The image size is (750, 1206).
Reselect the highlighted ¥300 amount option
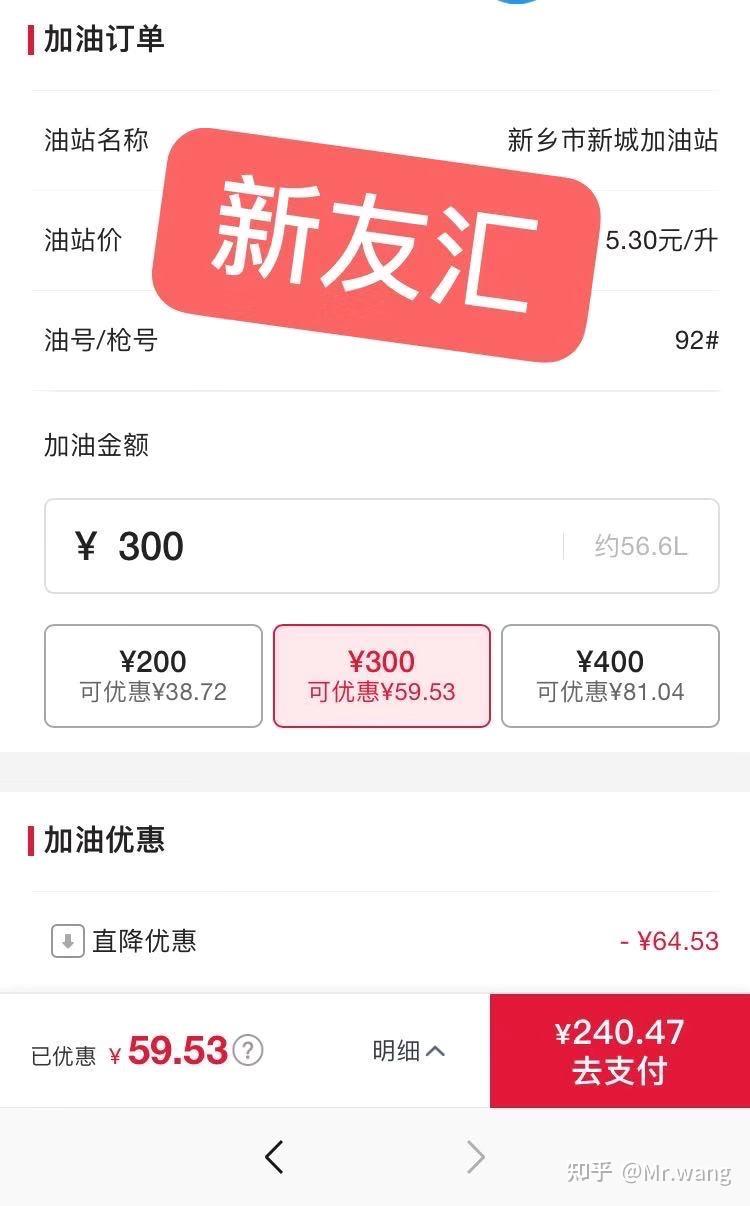pyautogui.click(x=381, y=675)
